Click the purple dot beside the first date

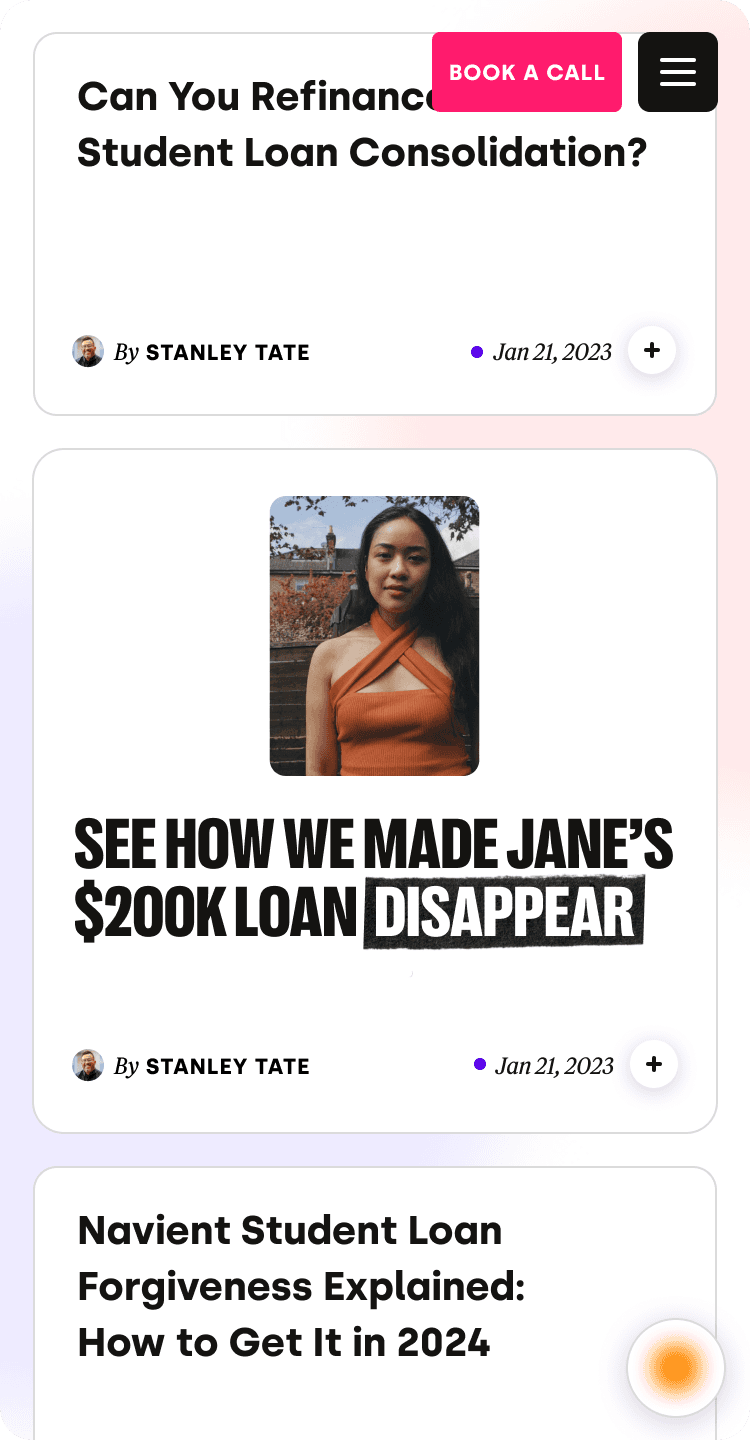click(477, 352)
